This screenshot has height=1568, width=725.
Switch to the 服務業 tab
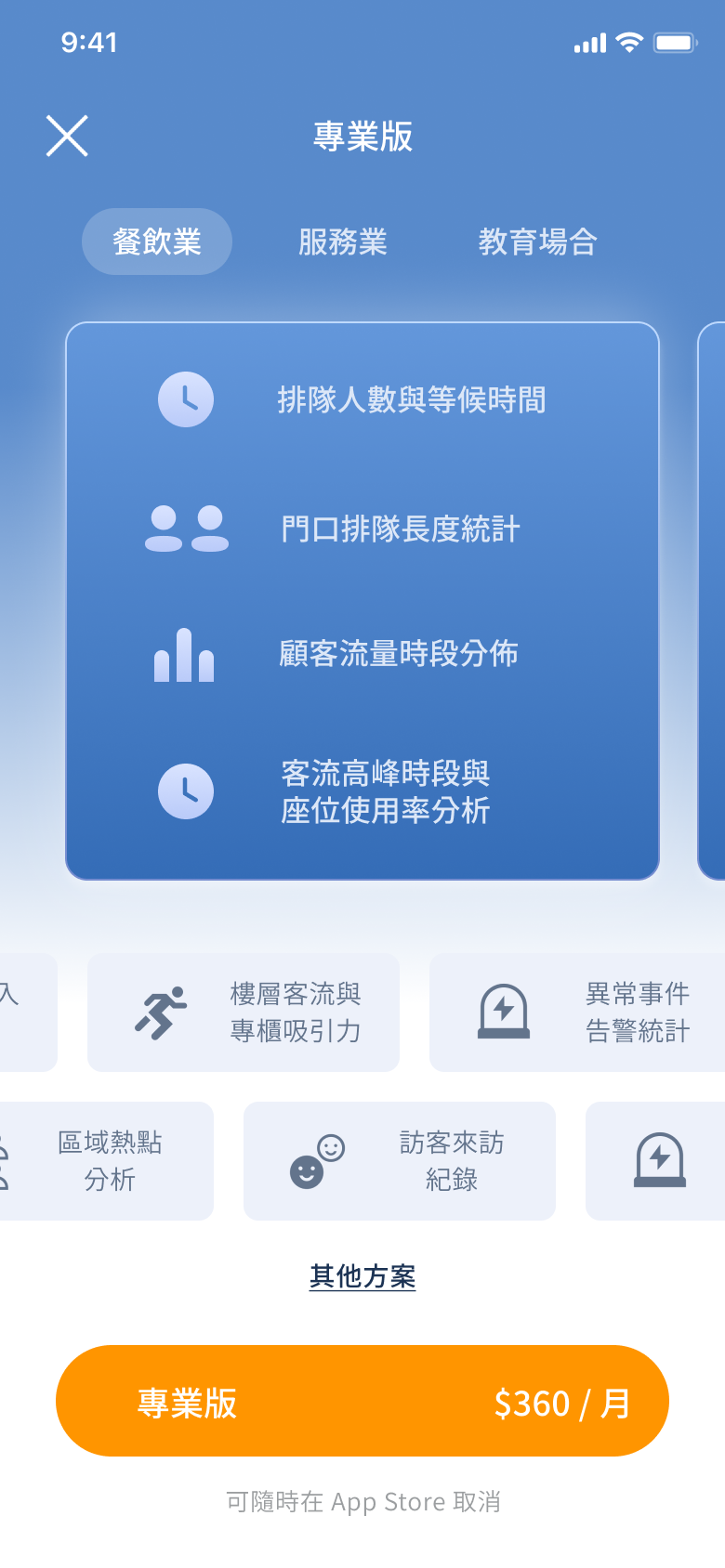click(342, 242)
